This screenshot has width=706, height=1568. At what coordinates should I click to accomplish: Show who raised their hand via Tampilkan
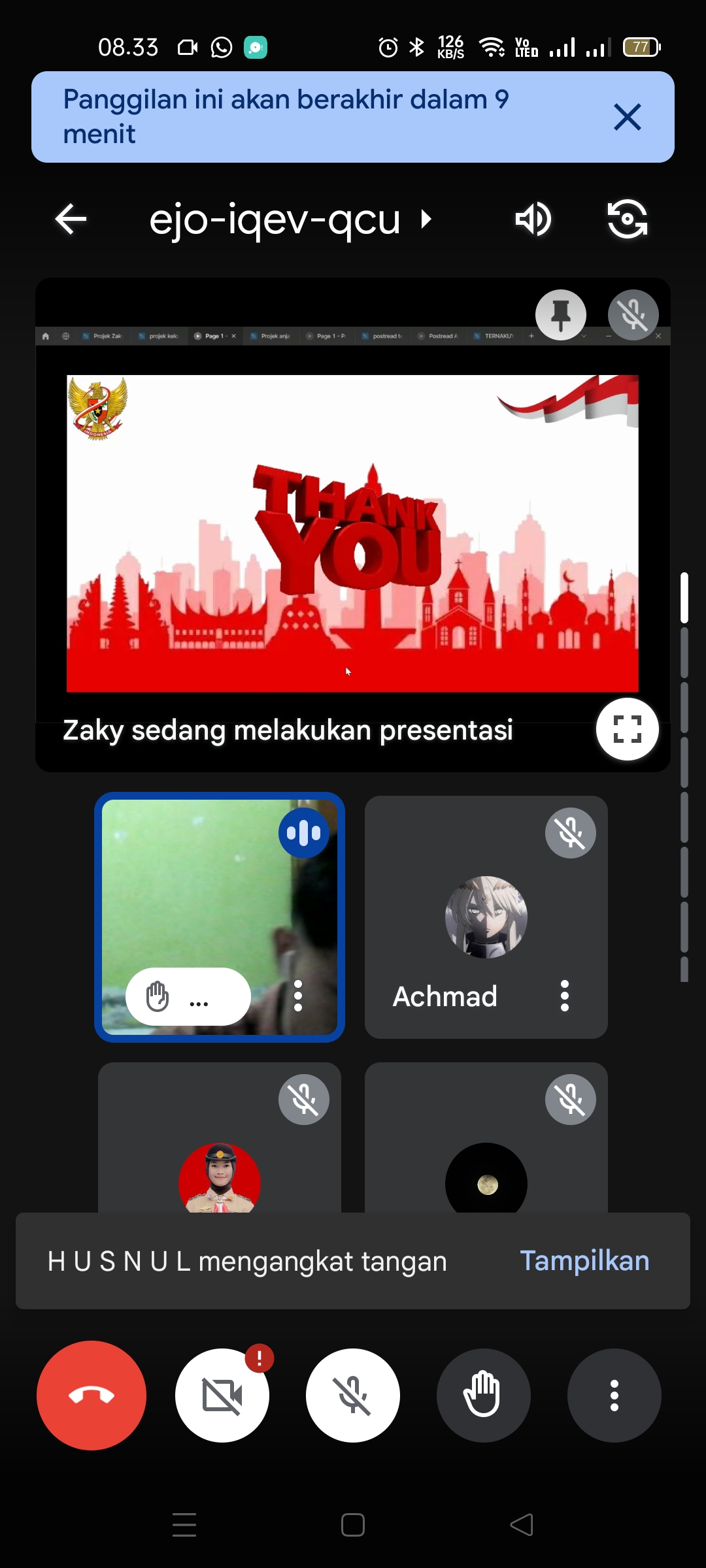pos(584,1261)
